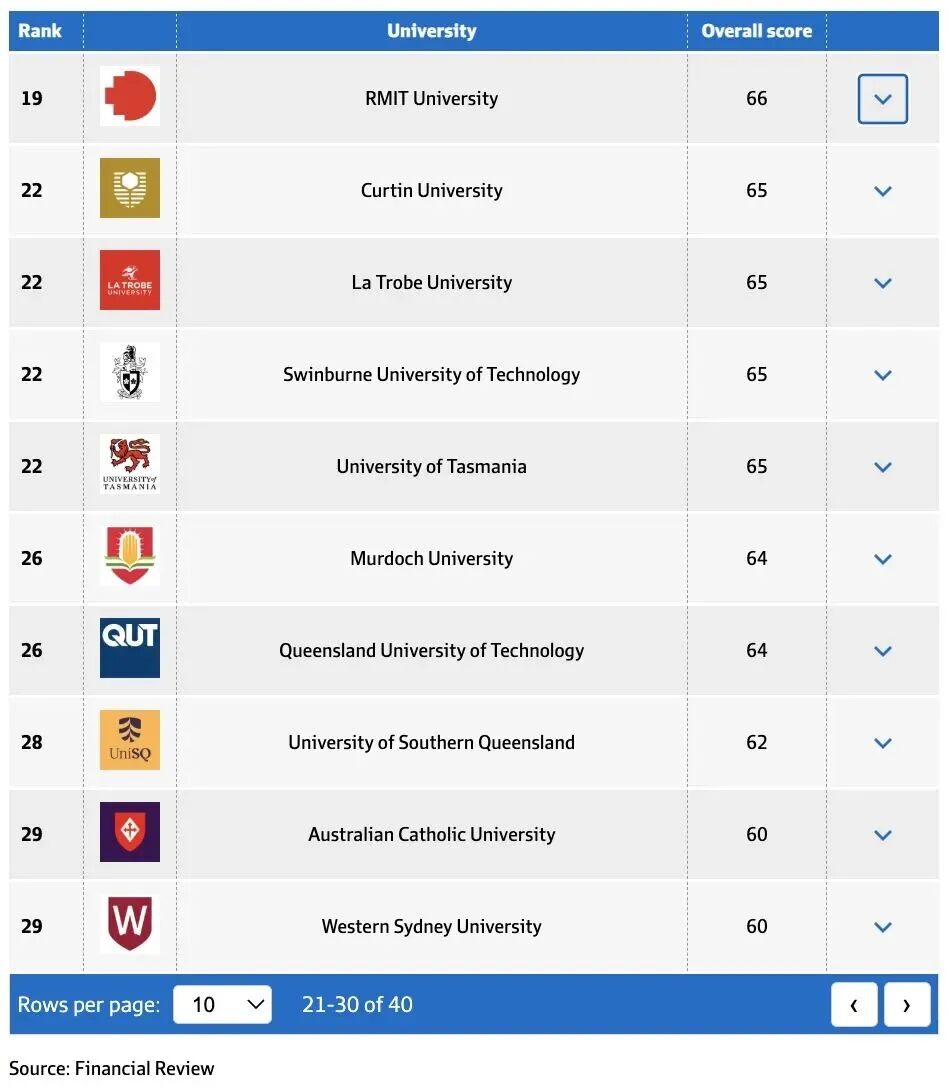Select the La Trobe University crest
Screen dimensions: 948x1092
pyautogui.click(x=129, y=281)
